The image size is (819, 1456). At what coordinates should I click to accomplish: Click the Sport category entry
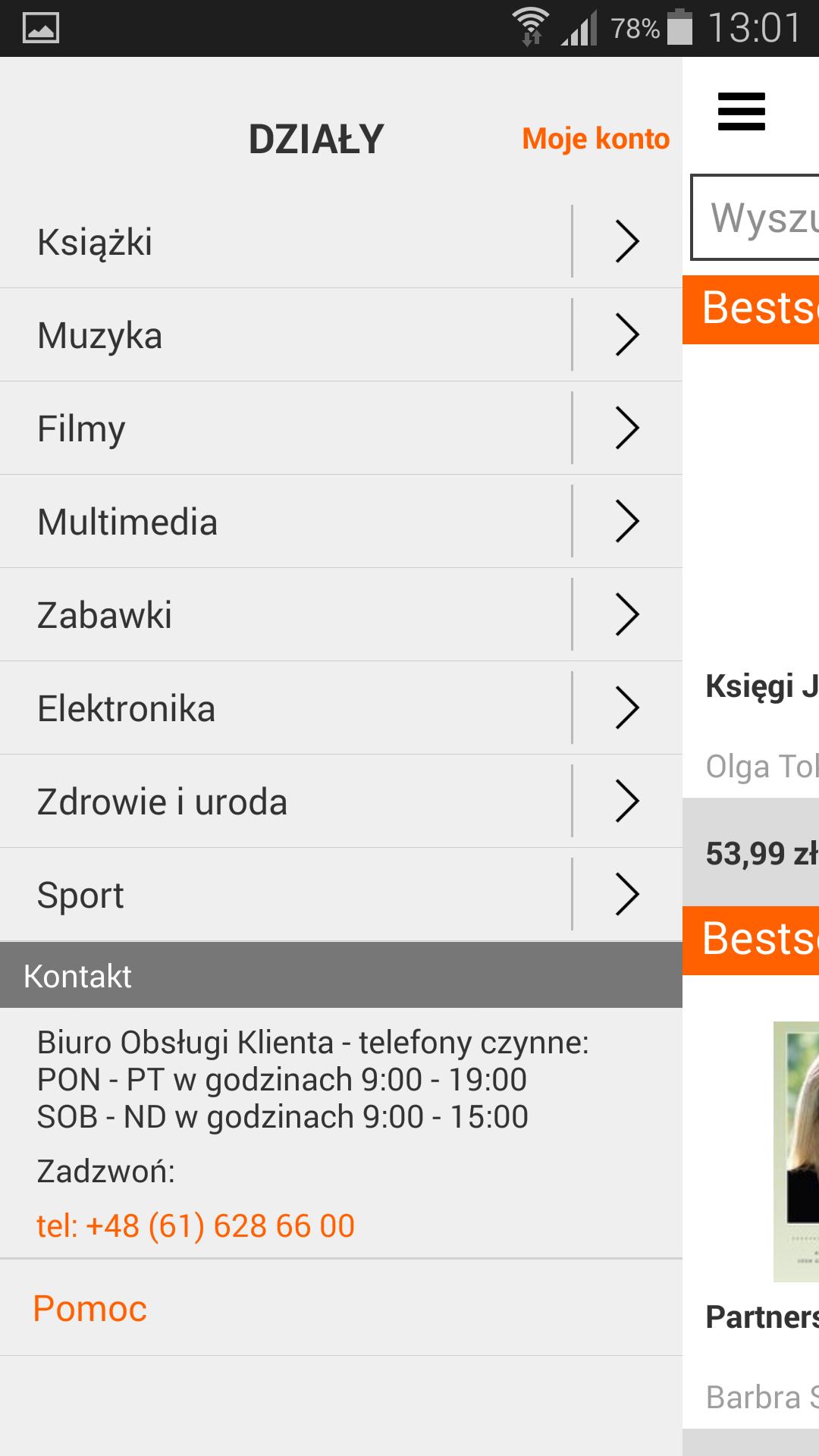303,894
